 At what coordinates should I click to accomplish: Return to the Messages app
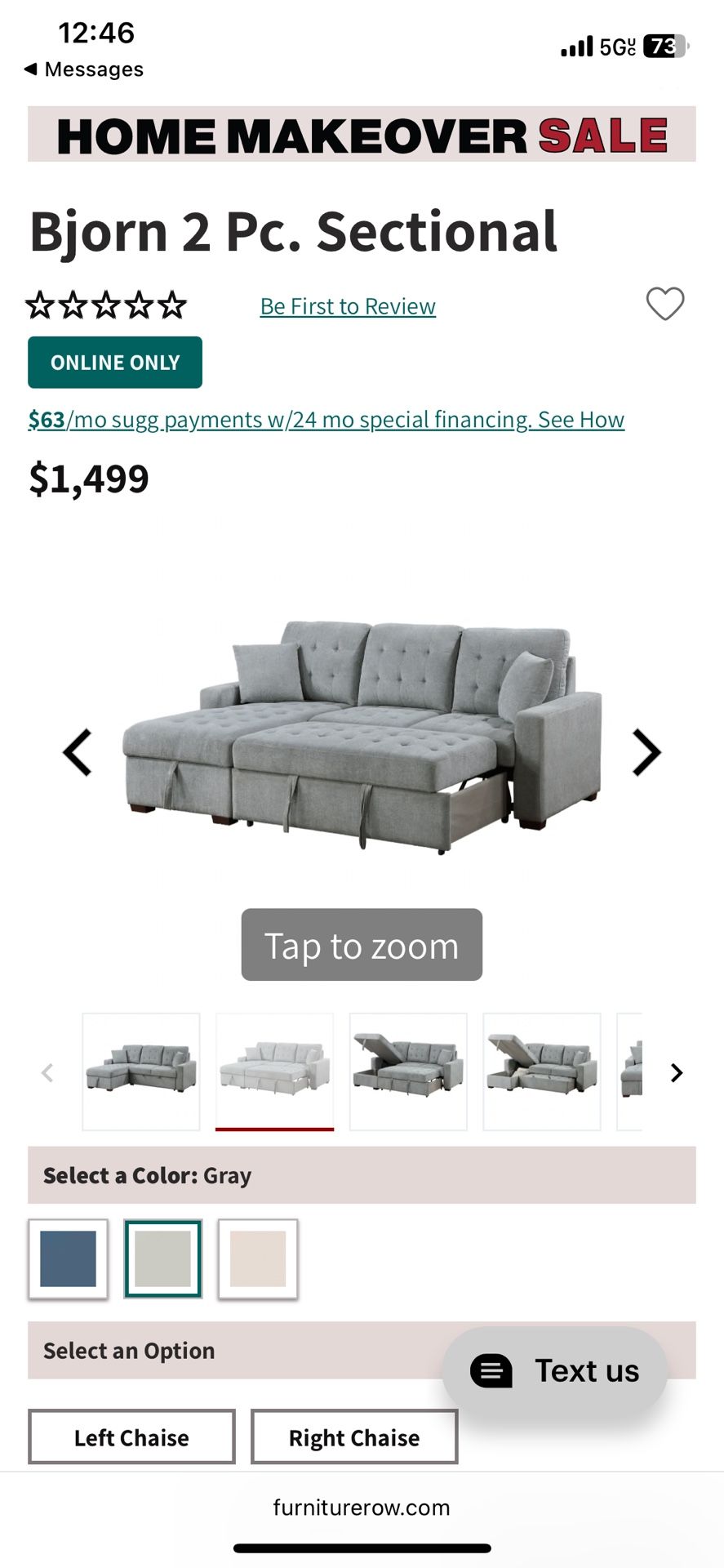click(84, 69)
